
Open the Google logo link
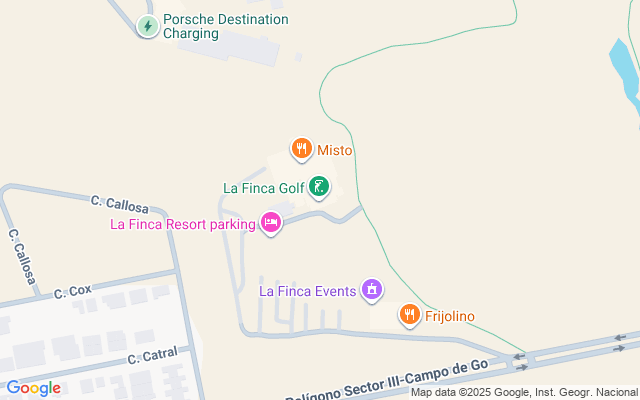pos(33,388)
